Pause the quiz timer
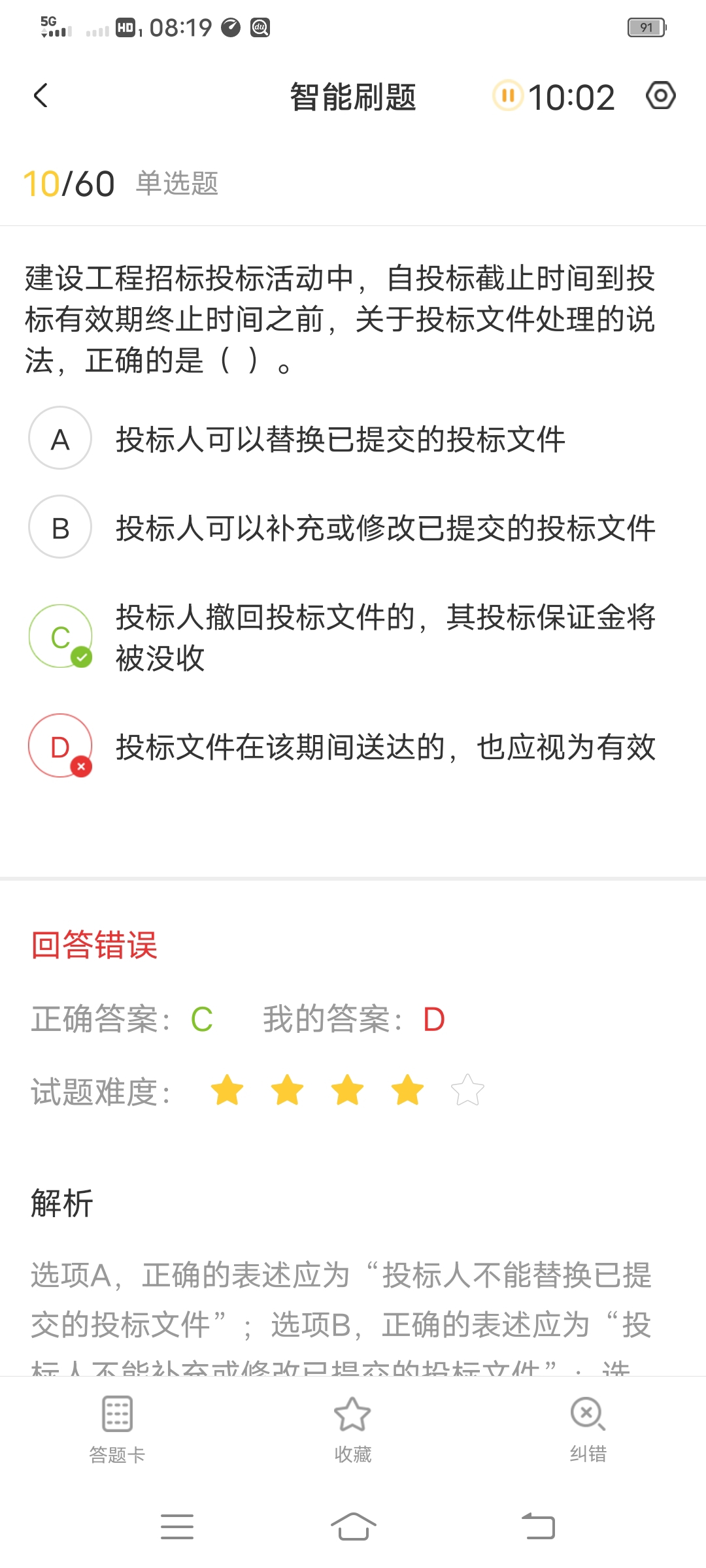The width and height of the screenshot is (706, 1568). coord(508,96)
